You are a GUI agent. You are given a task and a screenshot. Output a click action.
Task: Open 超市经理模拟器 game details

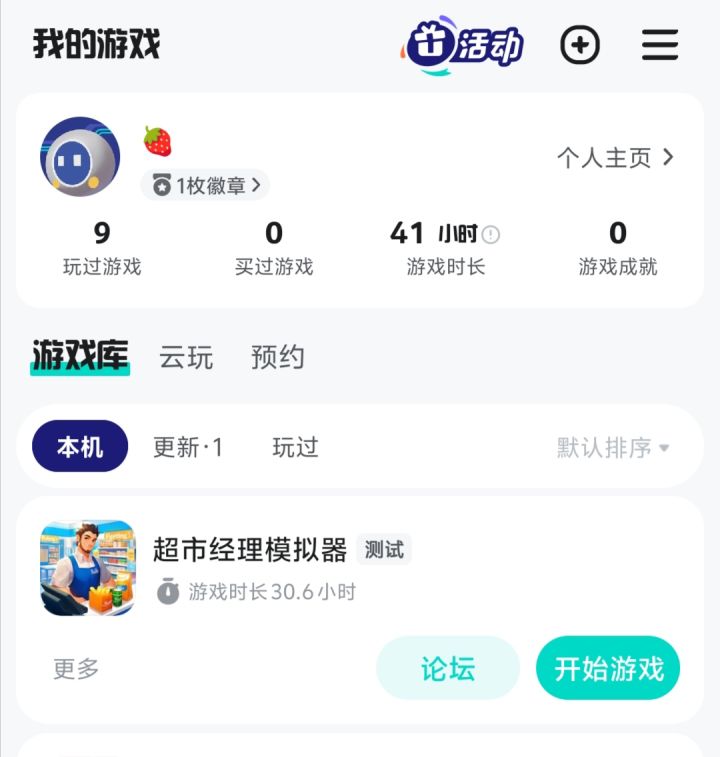click(x=250, y=549)
